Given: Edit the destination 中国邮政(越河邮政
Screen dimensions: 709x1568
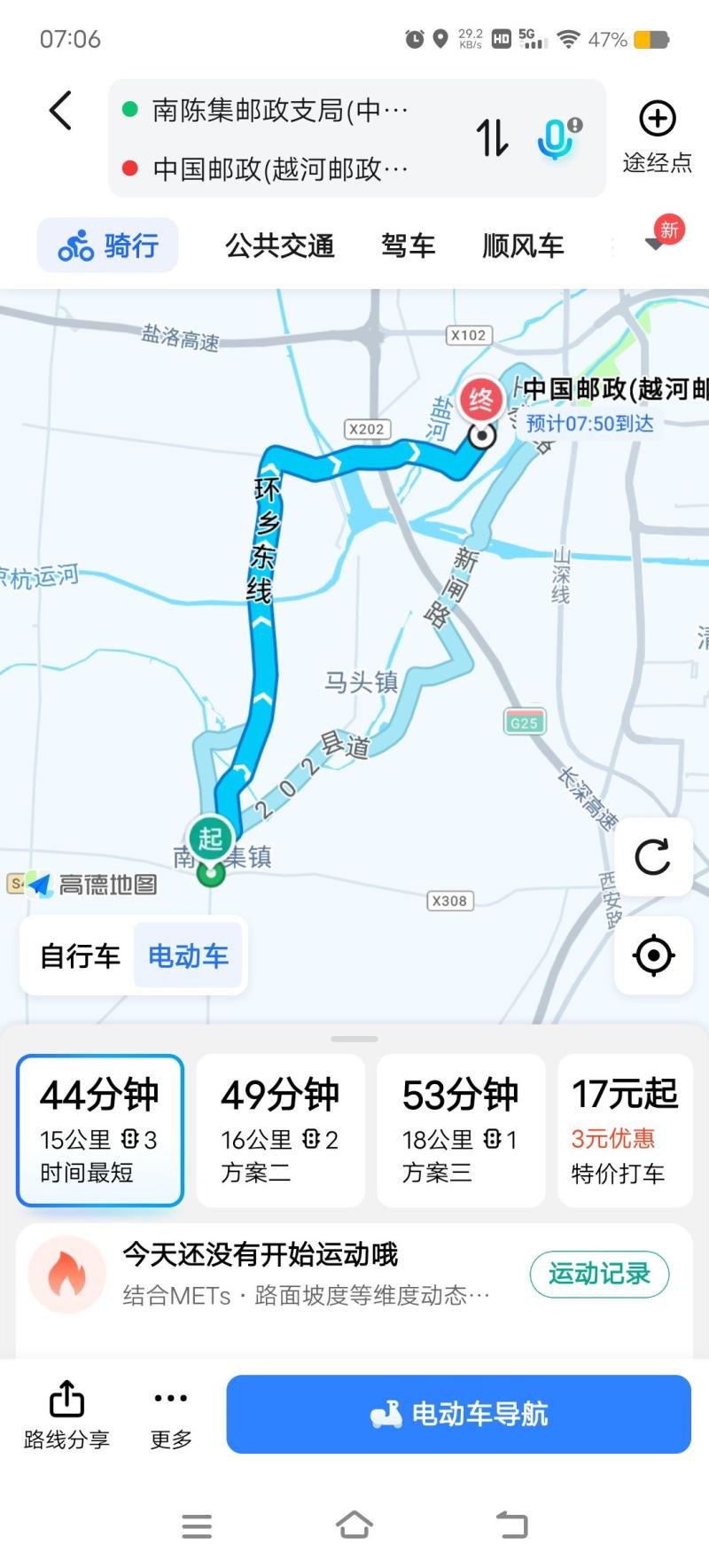Looking at the screenshot, I should [279, 168].
